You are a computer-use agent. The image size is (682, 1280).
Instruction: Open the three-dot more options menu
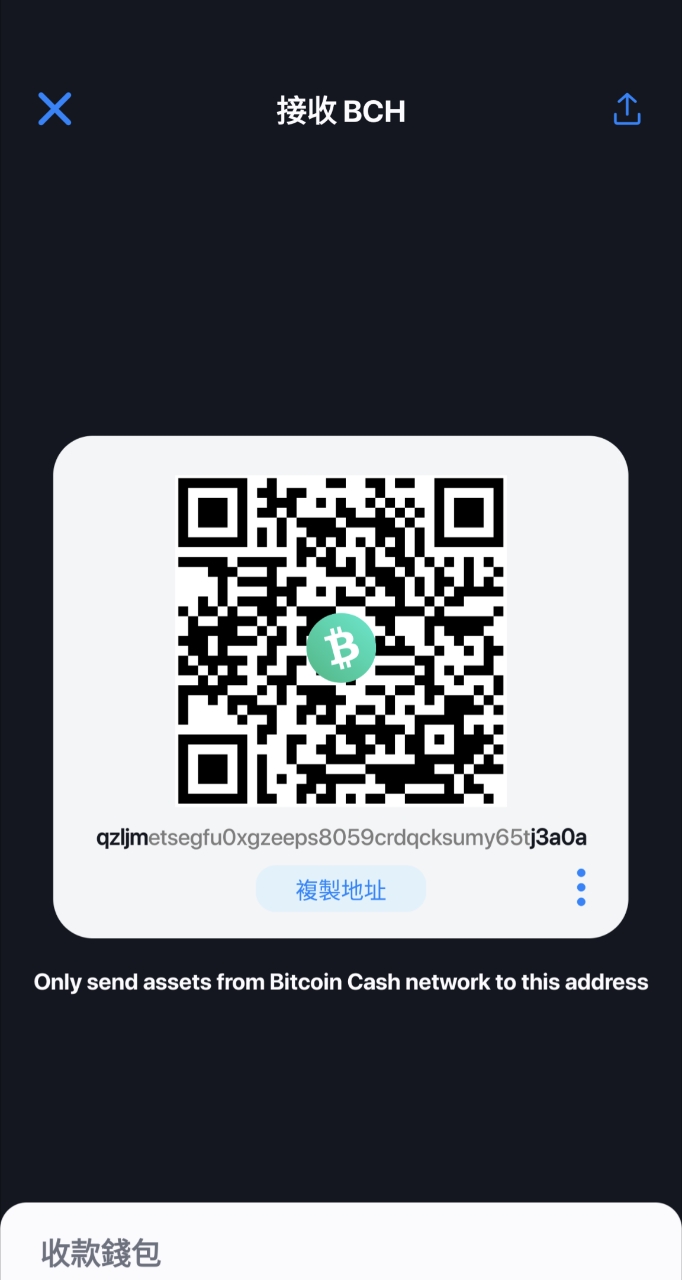pyautogui.click(x=581, y=888)
